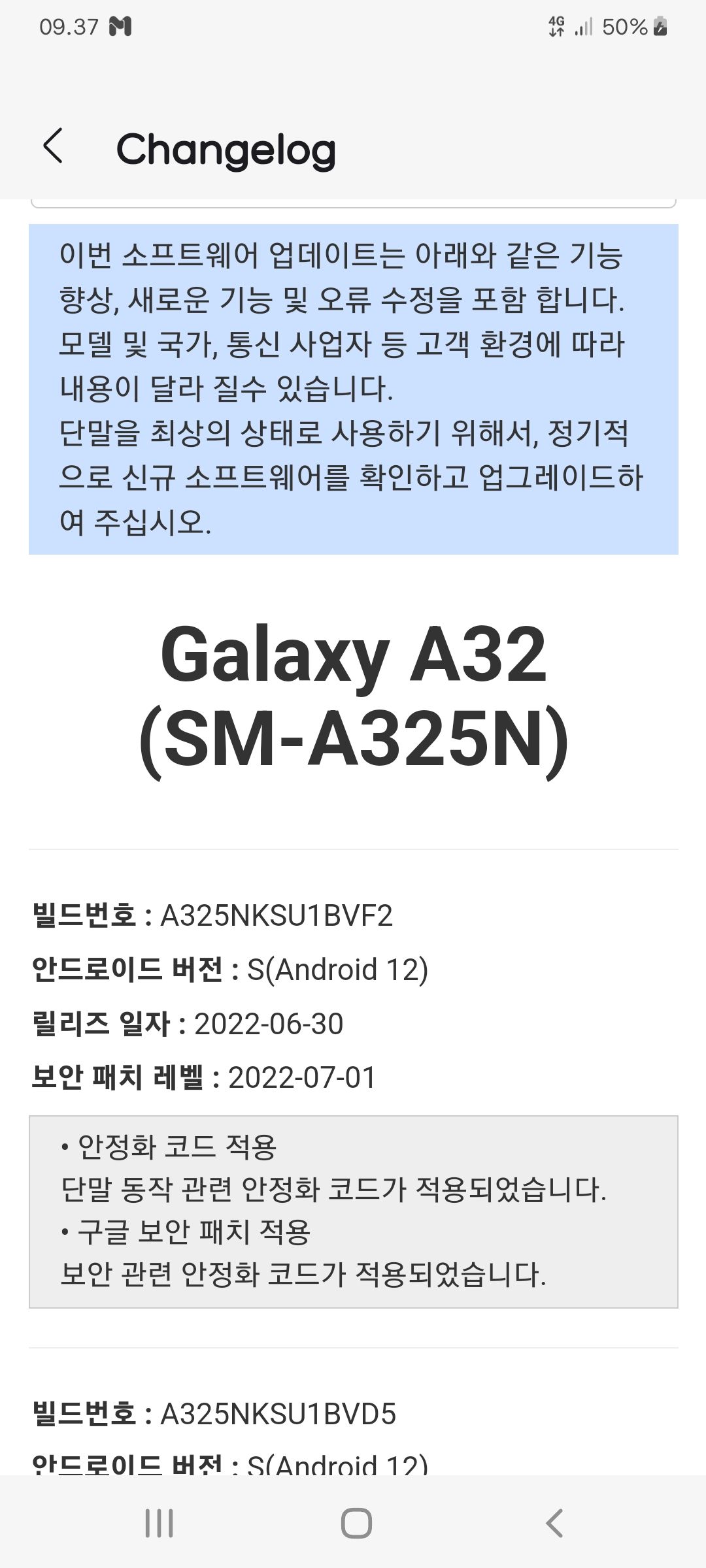Open recent apps

[x=159, y=1523]
